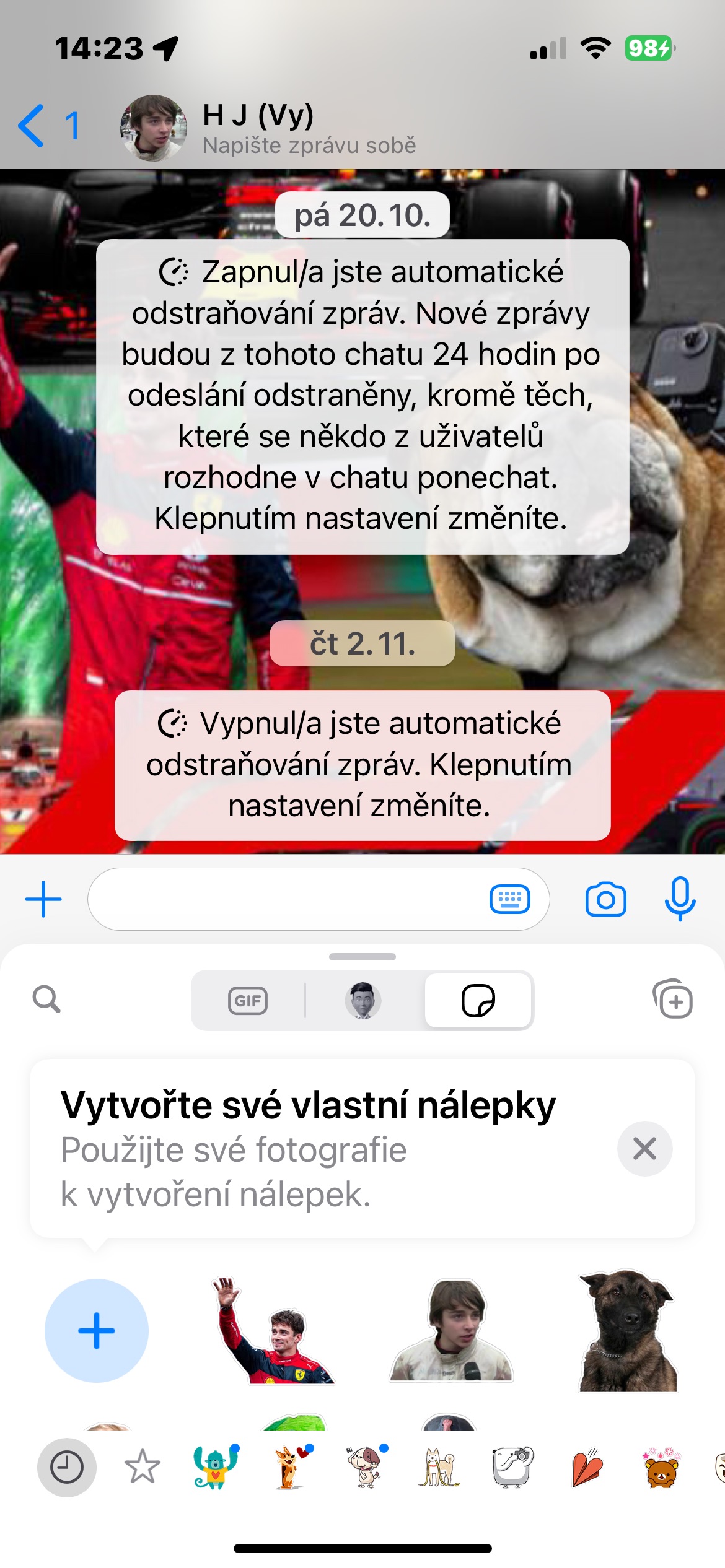Switch back to the keyboard
725x1568 pixels.
509,899
